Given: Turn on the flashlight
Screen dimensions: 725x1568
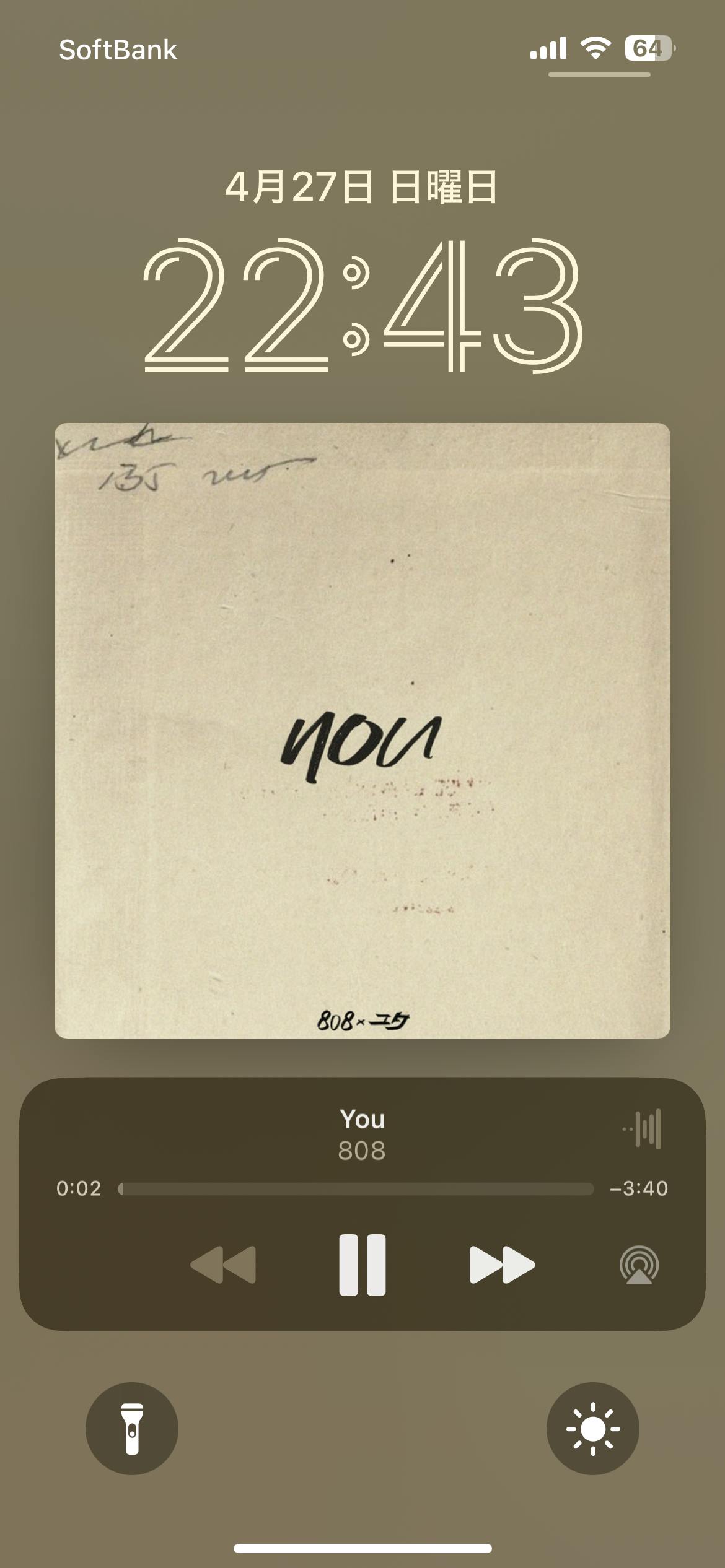Looking at the screenshot, I should click(x=132, y=1429).
